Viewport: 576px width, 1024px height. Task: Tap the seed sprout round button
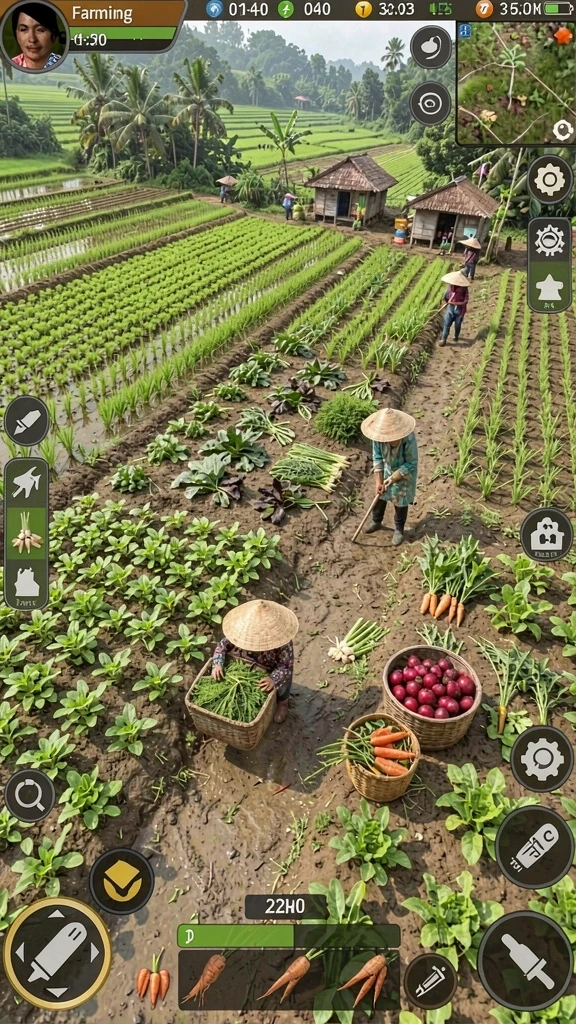coord(431,46)
